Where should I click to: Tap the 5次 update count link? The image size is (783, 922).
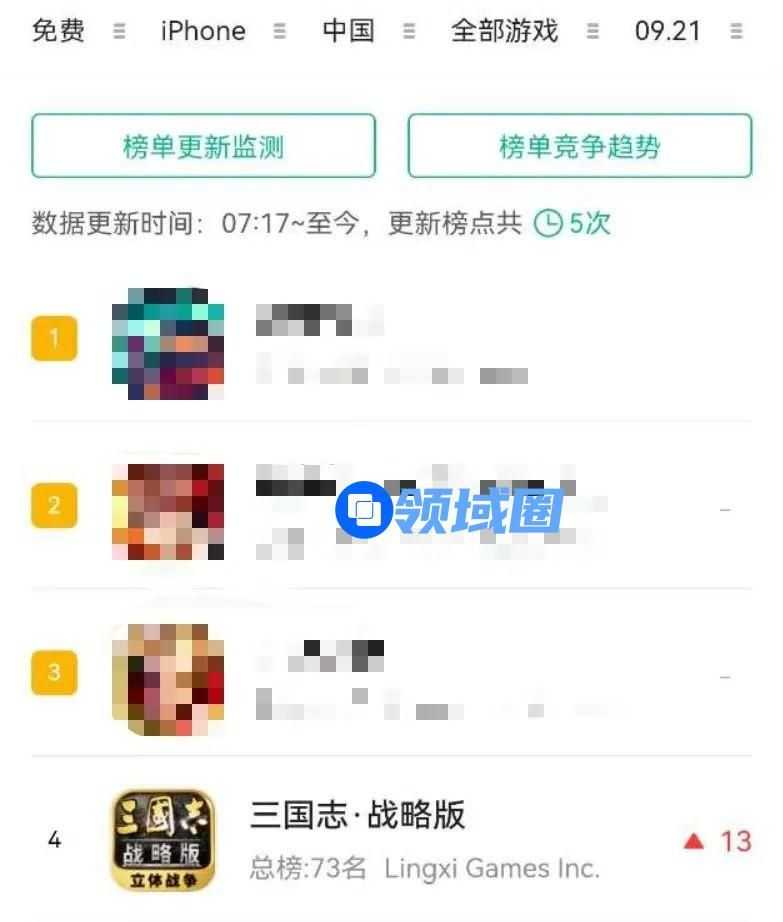(573, 223)
